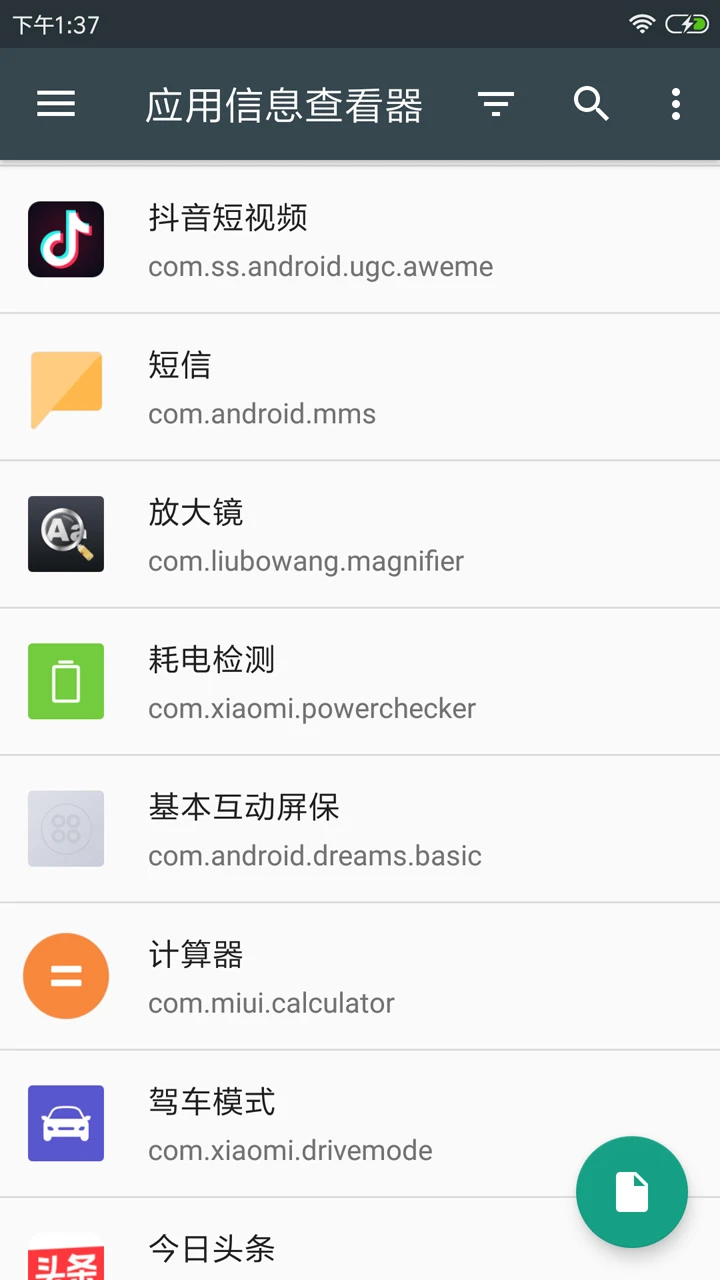The width and height of the screenshot is (720, 1280).
Task: Click the battery charging indicator
Action: coord(690,23)
